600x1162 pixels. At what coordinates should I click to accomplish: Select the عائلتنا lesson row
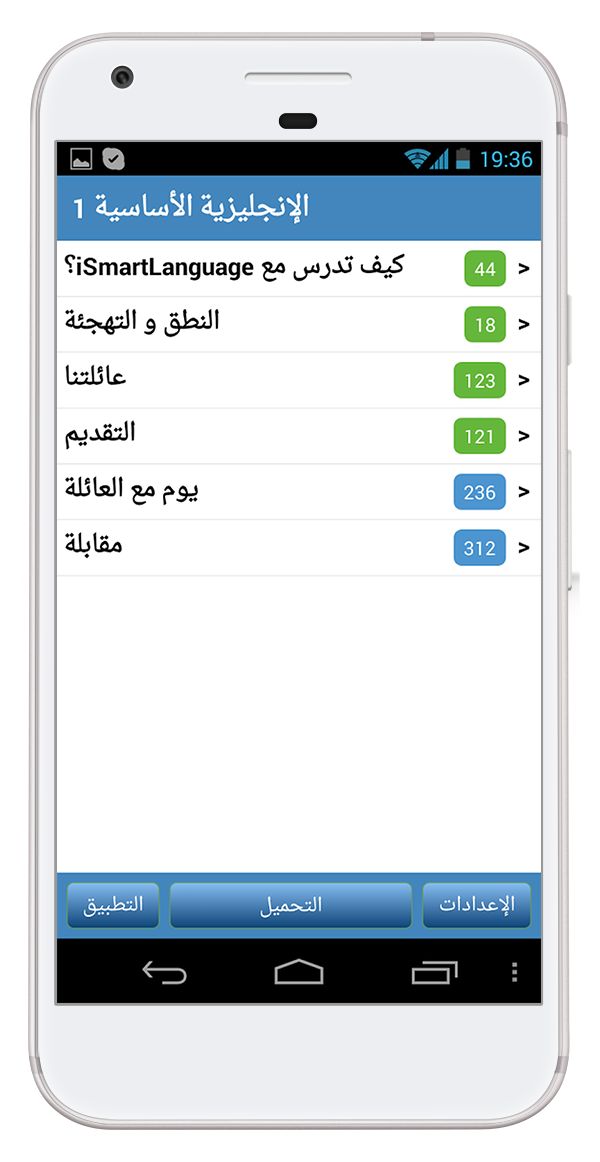tap(299, 379)
